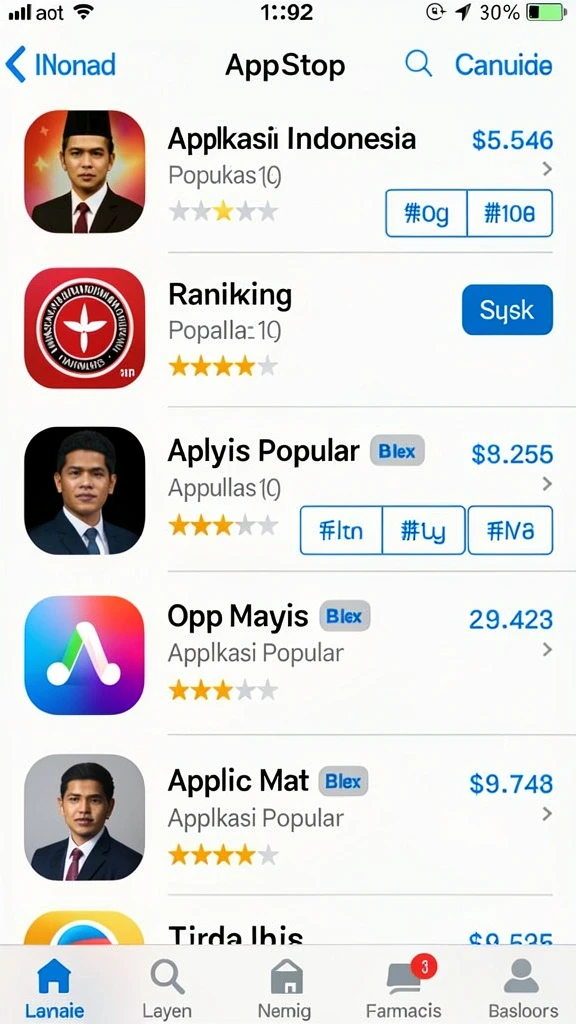
Task: Open the Raniking app row
Action: coord(288,329)
